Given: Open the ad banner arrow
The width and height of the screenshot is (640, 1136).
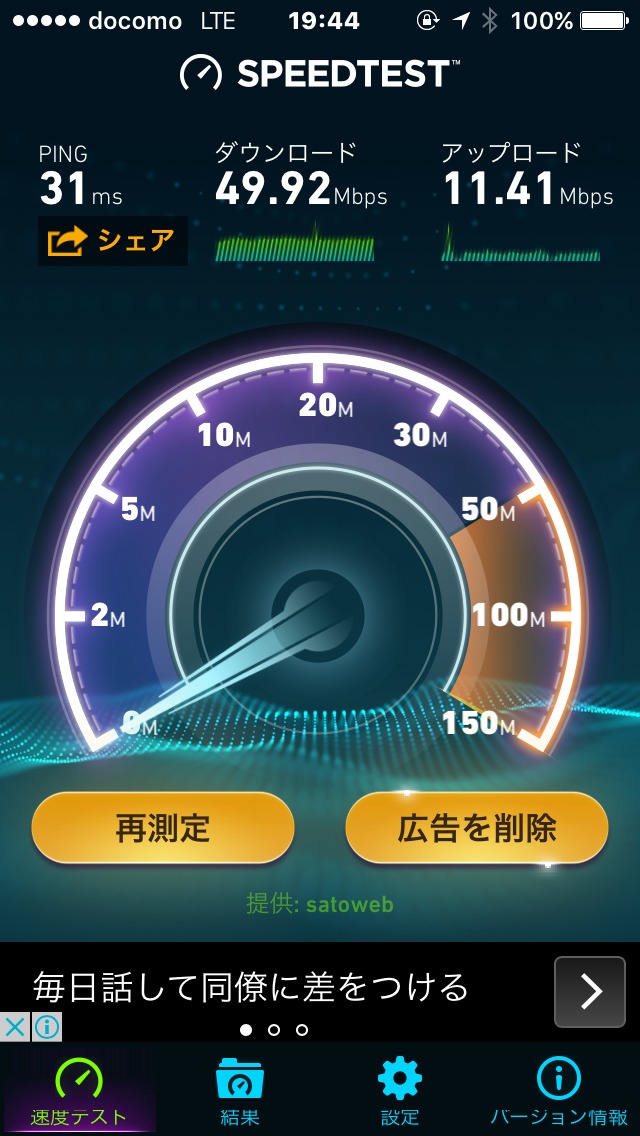Looking at the screenshot, I should pyautogui.click(x=590, y=991).
